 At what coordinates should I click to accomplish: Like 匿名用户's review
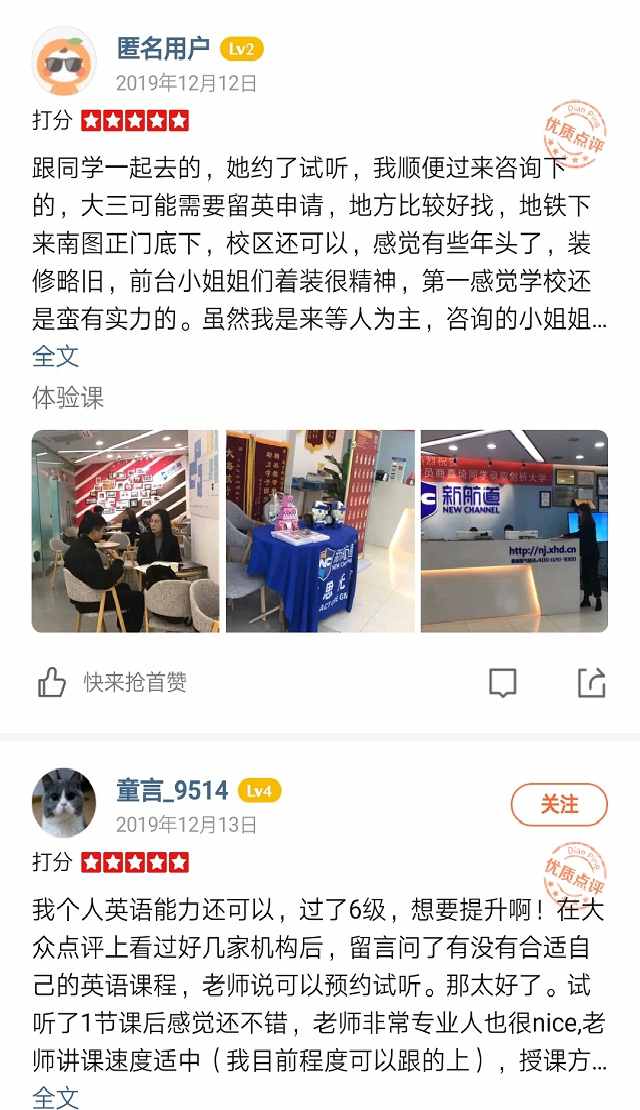pos(52,683)
